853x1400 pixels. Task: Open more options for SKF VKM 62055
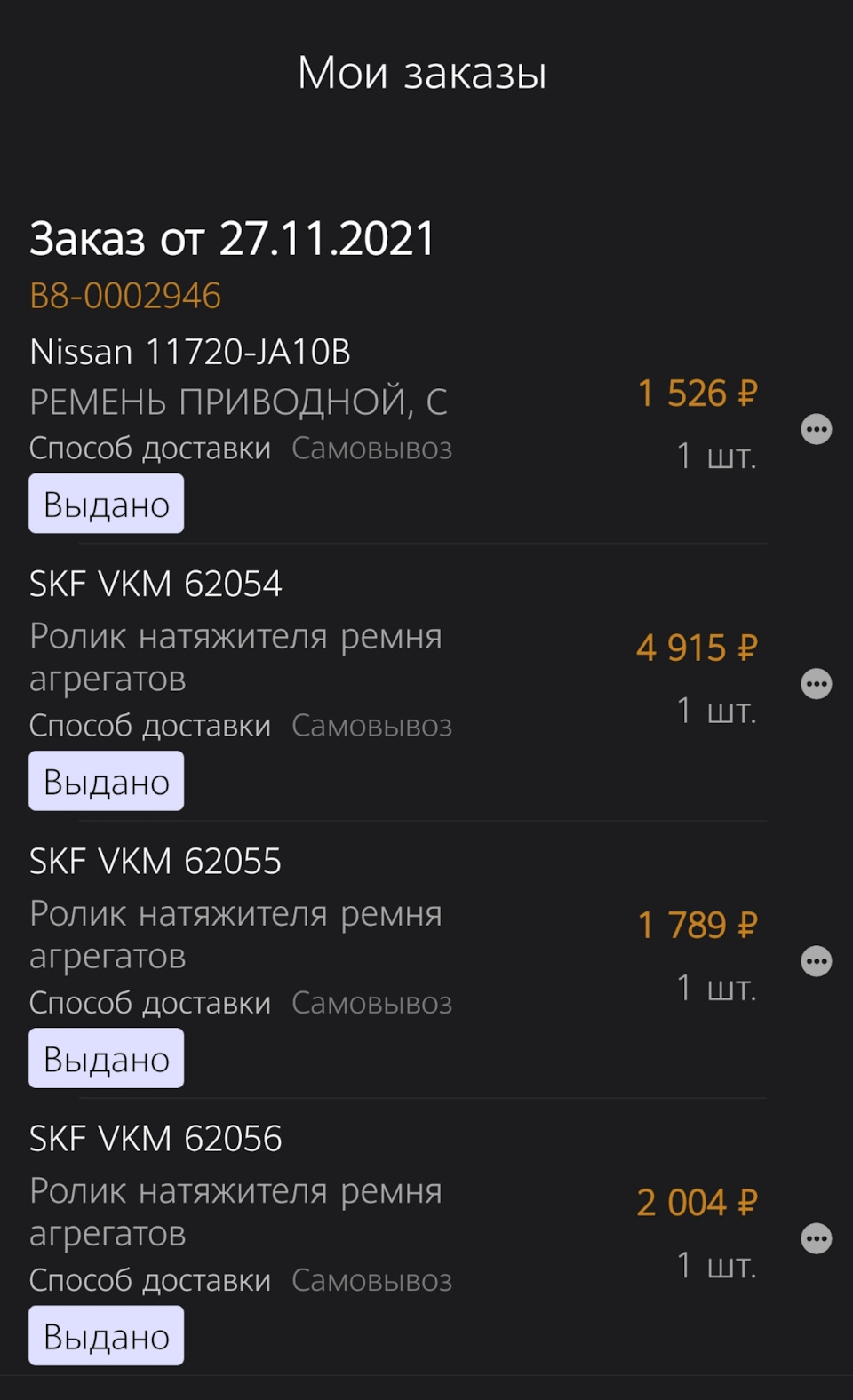(x=816, y=961)
